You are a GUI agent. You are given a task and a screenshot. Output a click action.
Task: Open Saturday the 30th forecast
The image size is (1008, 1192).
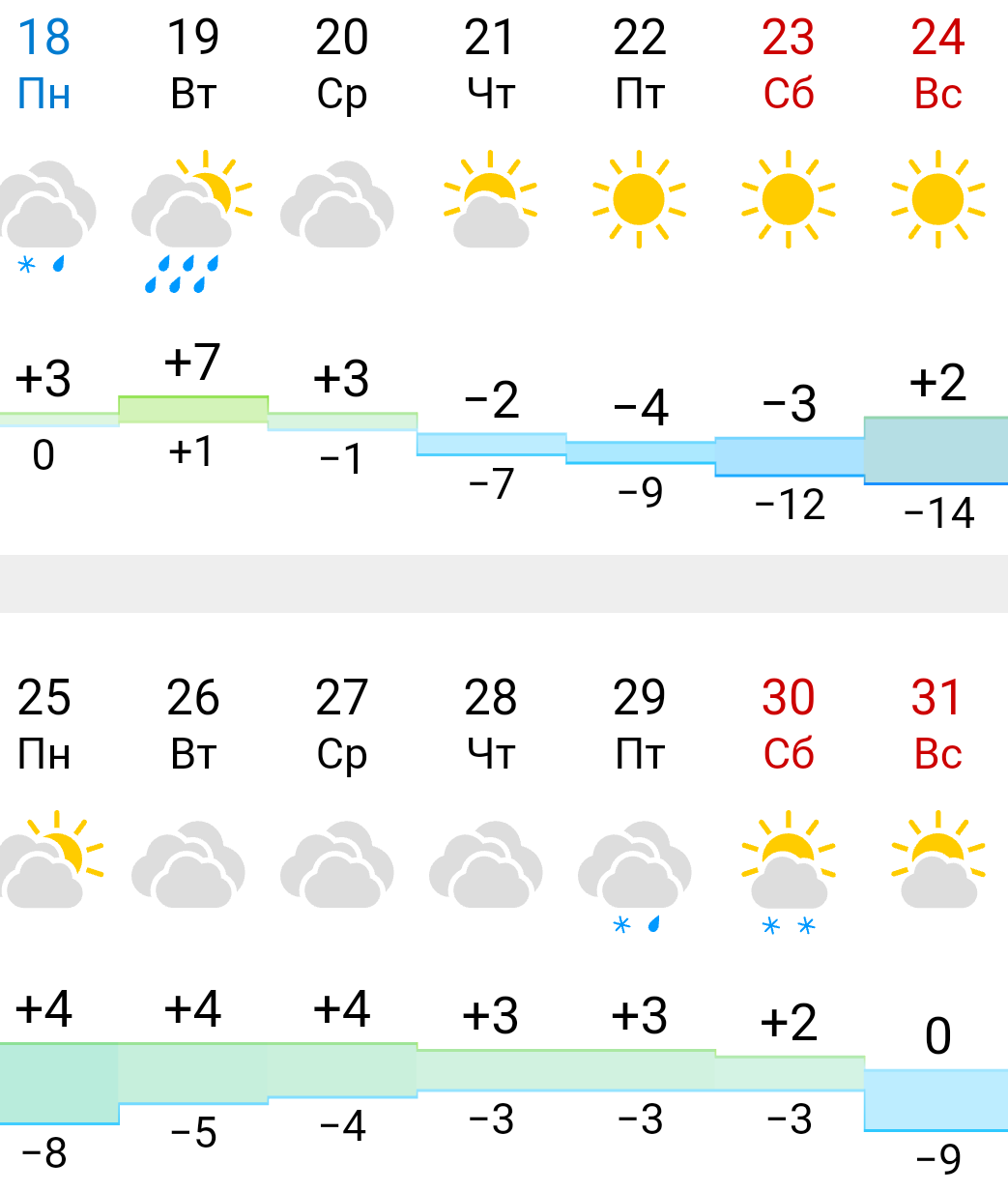click(x=789, y=724)
